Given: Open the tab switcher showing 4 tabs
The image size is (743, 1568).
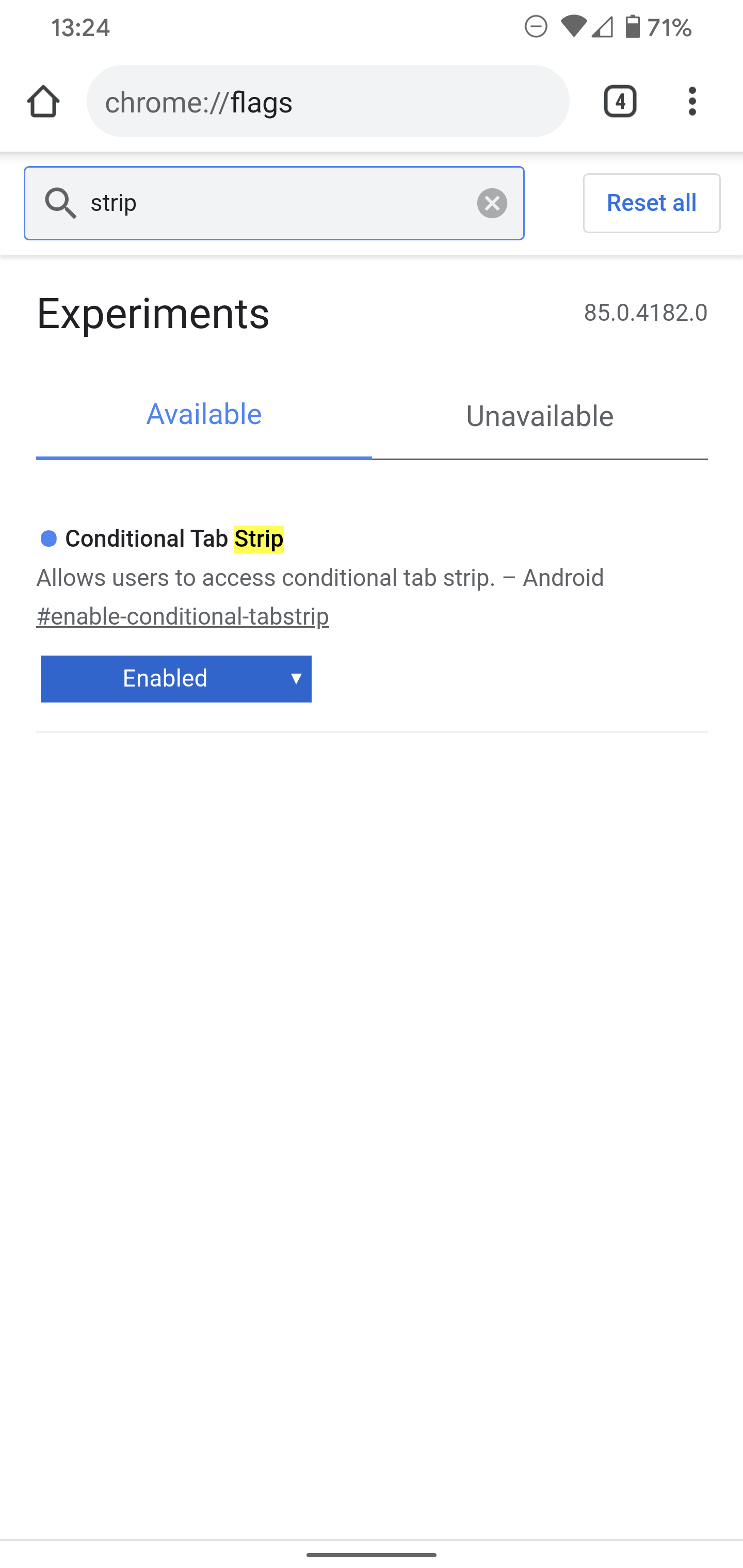Looking at the screenshot, I should pos(620,101).
